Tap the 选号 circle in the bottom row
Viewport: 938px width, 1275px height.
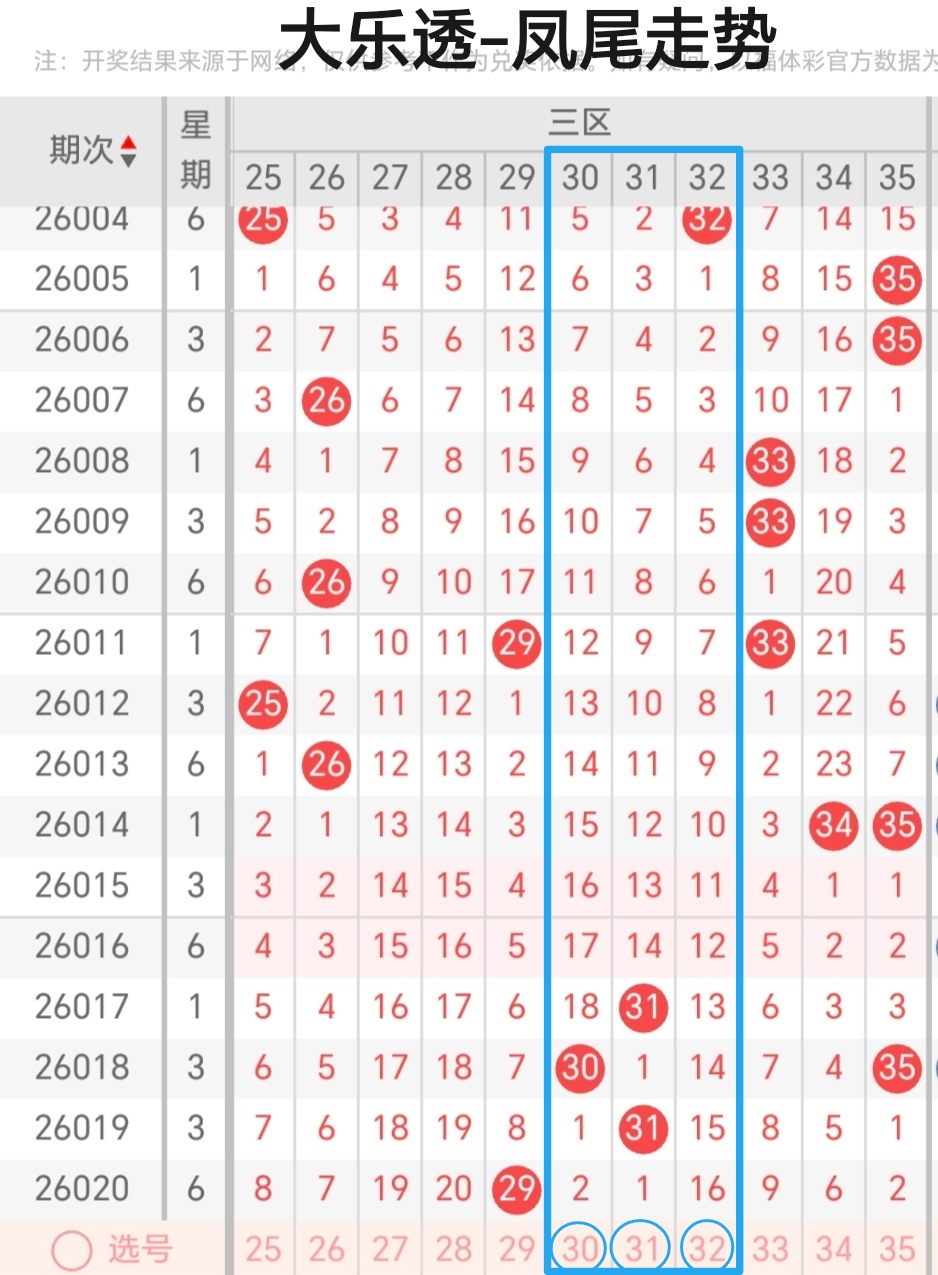pos(71,1250)
